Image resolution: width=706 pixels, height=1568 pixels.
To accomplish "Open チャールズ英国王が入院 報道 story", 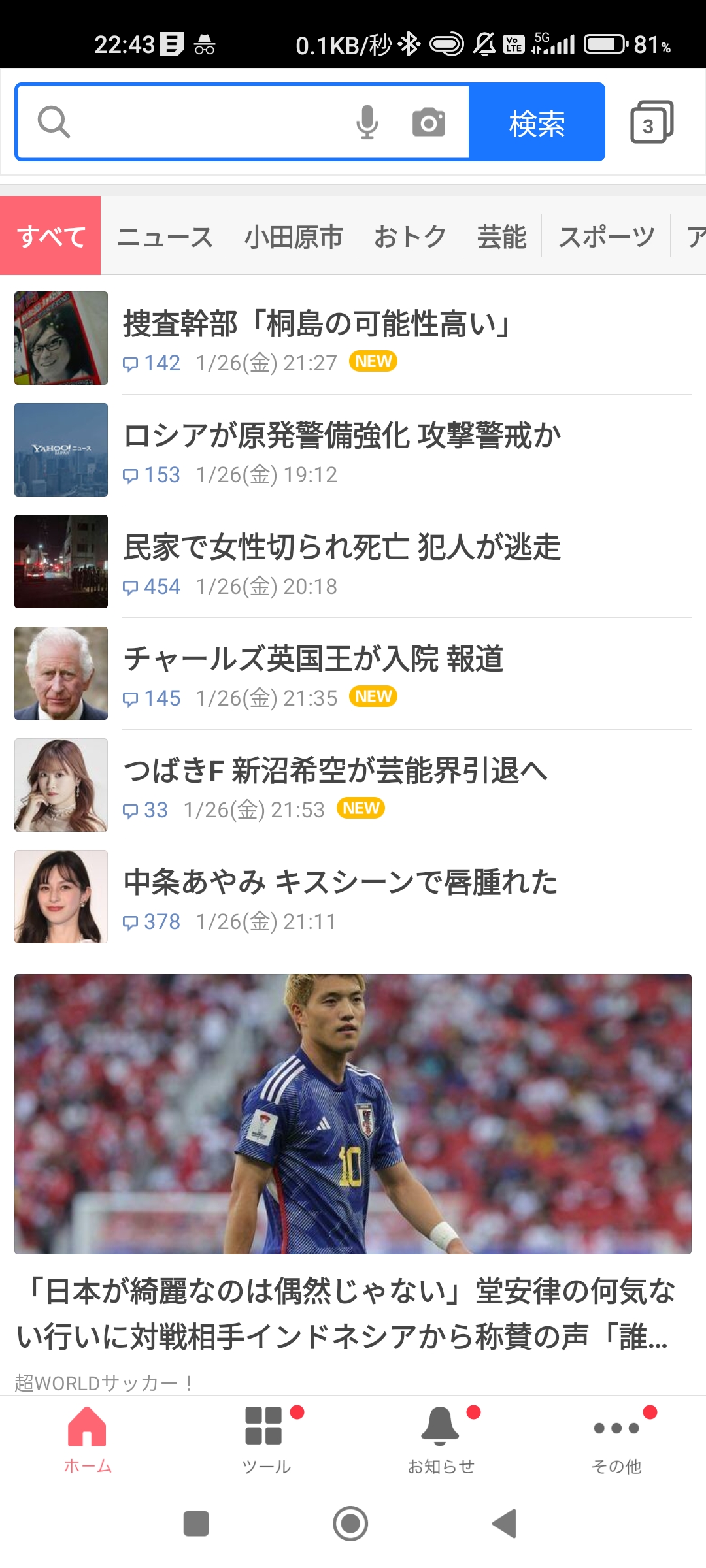I will pyautogui.click(x=314, y=660).
